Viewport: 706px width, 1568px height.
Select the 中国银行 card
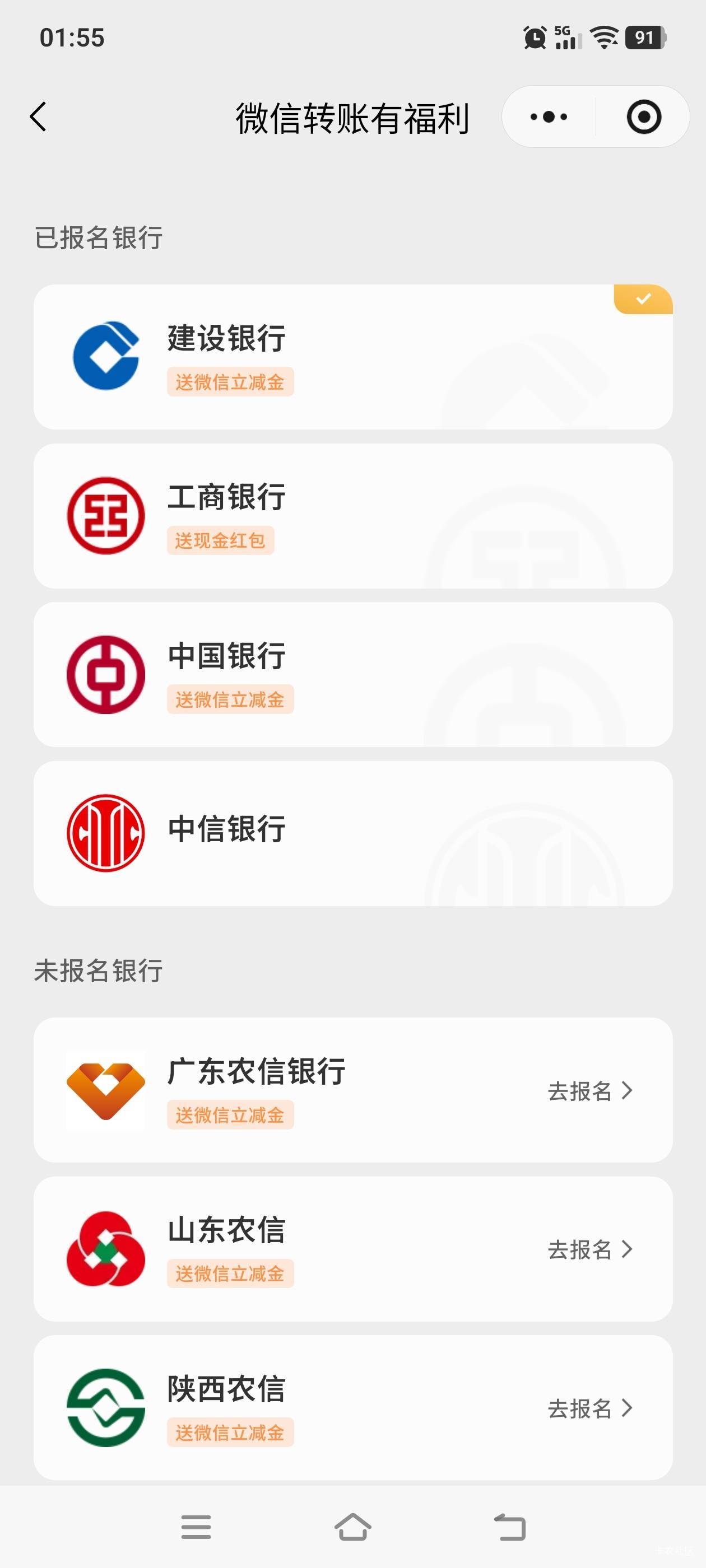pyautogui.click(x=354, y=674)
